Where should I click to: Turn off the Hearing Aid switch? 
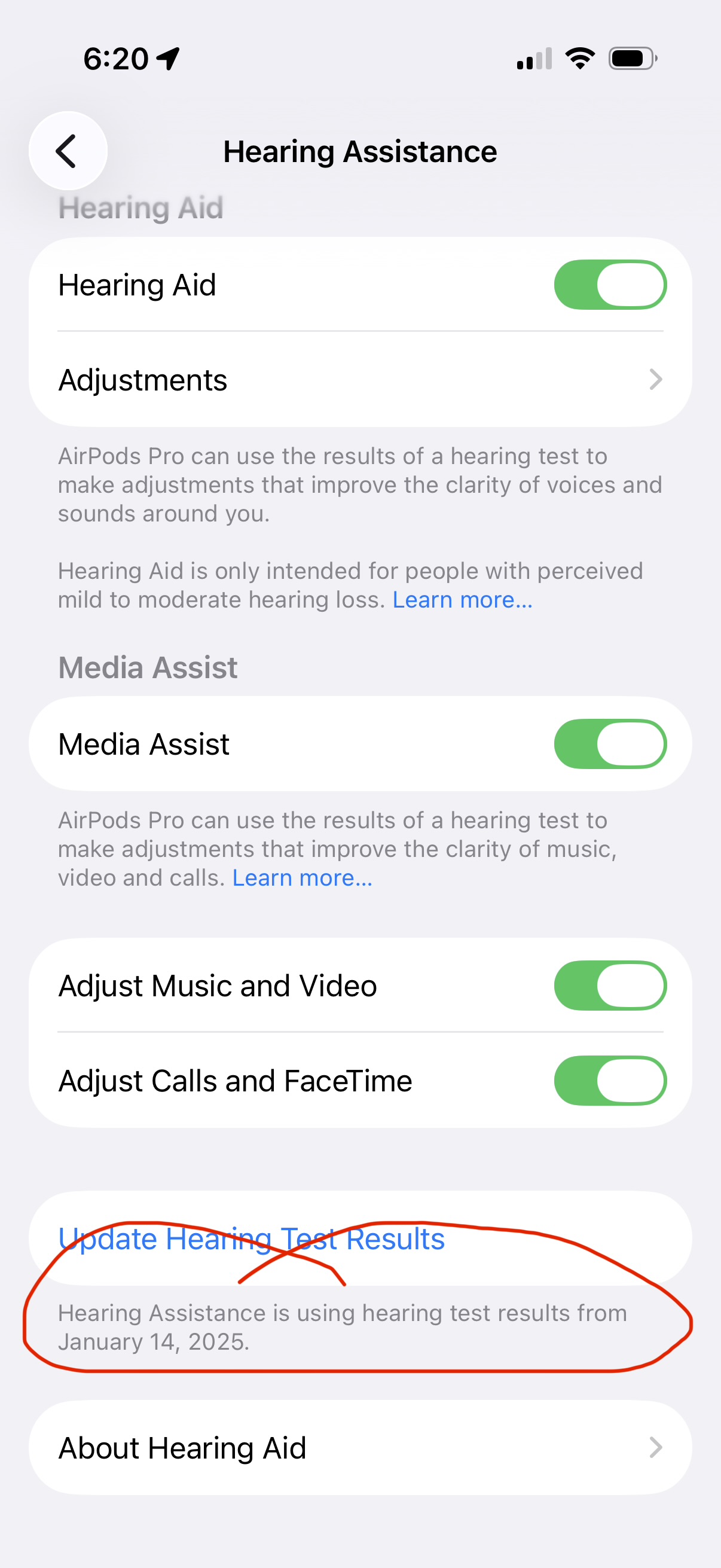[610, 285]
